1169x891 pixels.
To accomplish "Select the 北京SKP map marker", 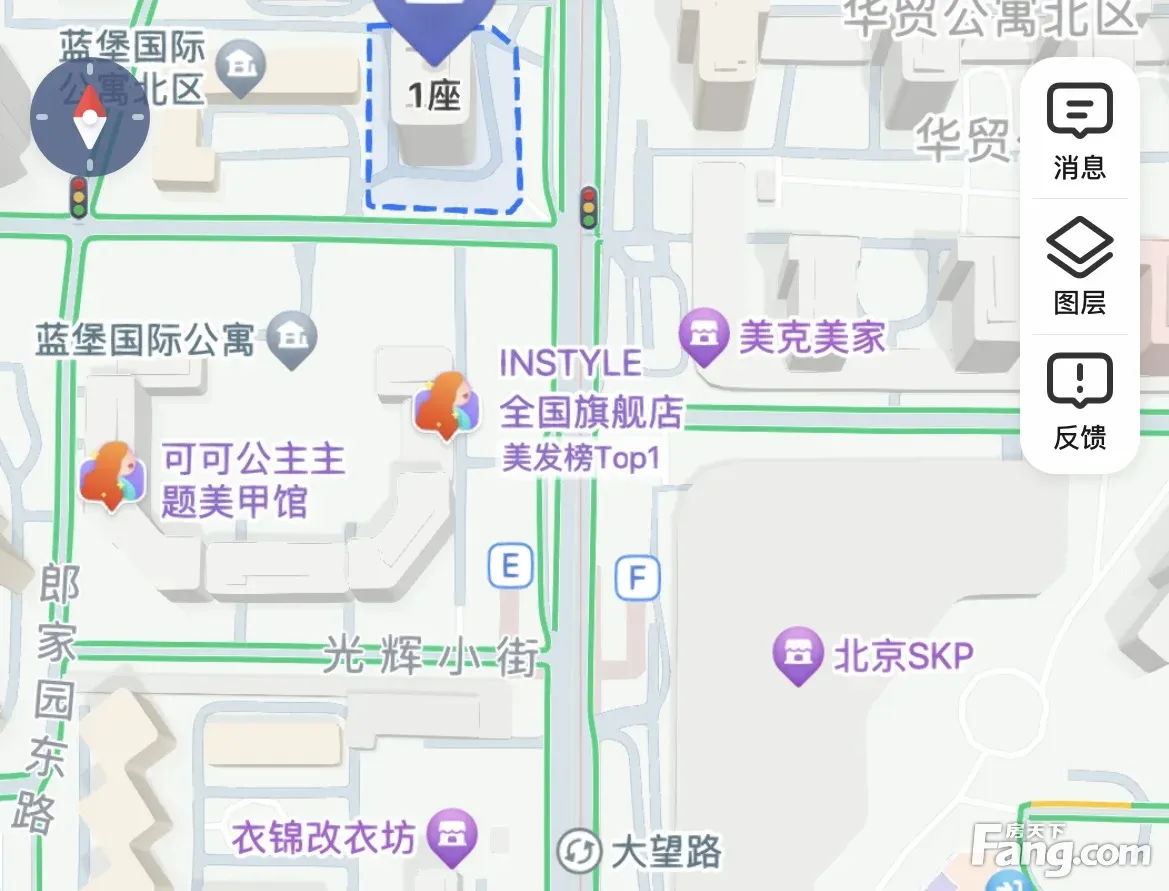I will pos(797,653).
